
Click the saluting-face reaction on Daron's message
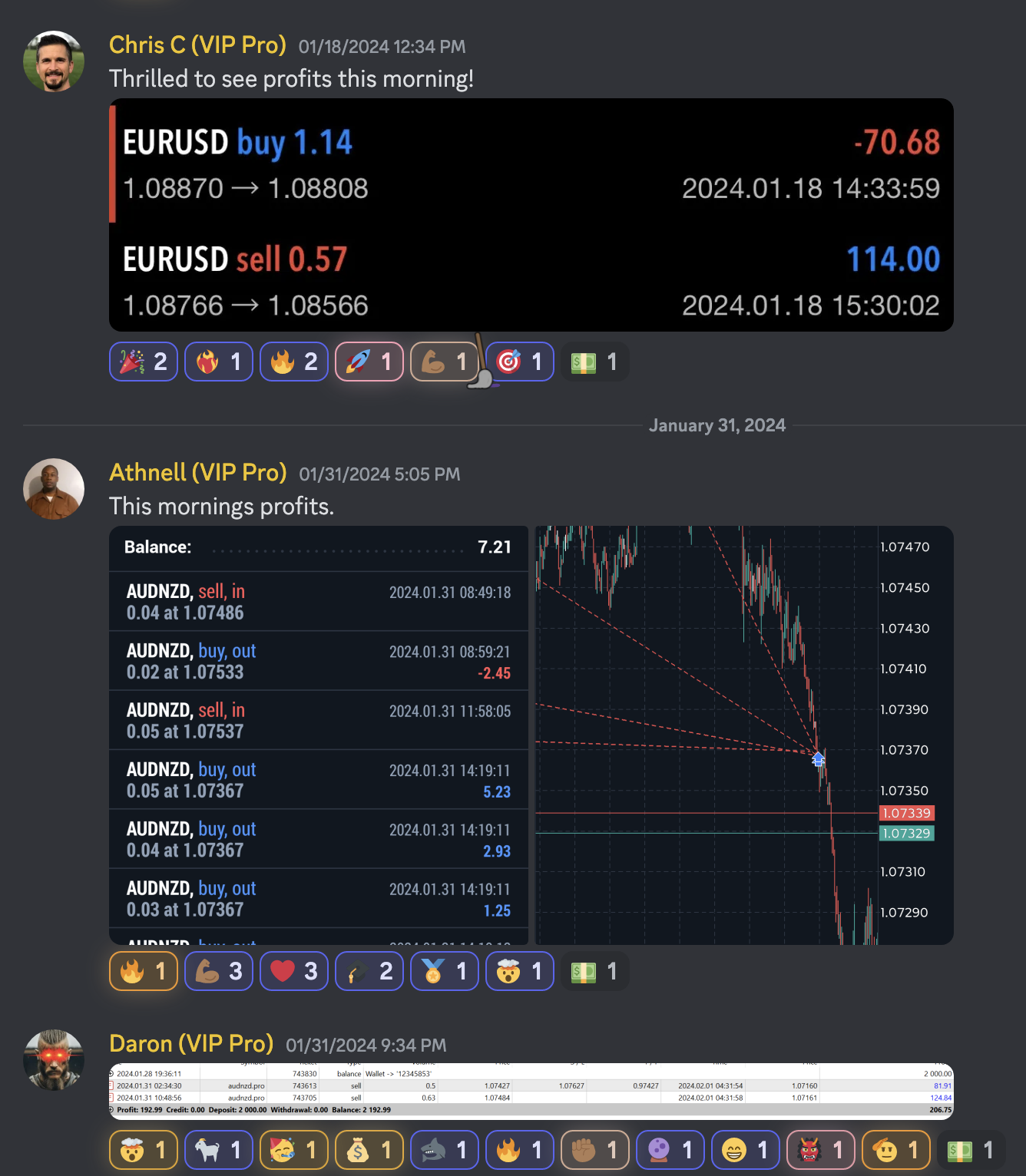[x=895, y=1150]
